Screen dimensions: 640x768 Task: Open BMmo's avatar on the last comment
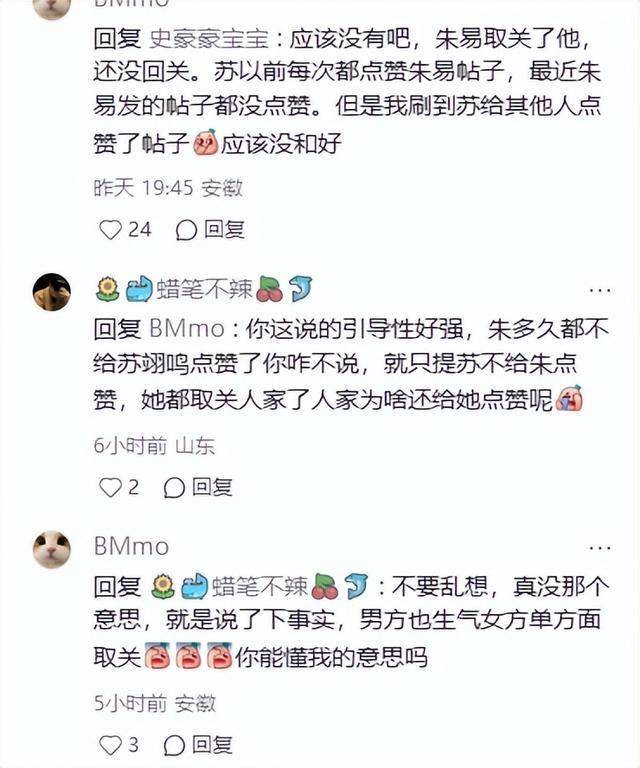pos(52,549)
